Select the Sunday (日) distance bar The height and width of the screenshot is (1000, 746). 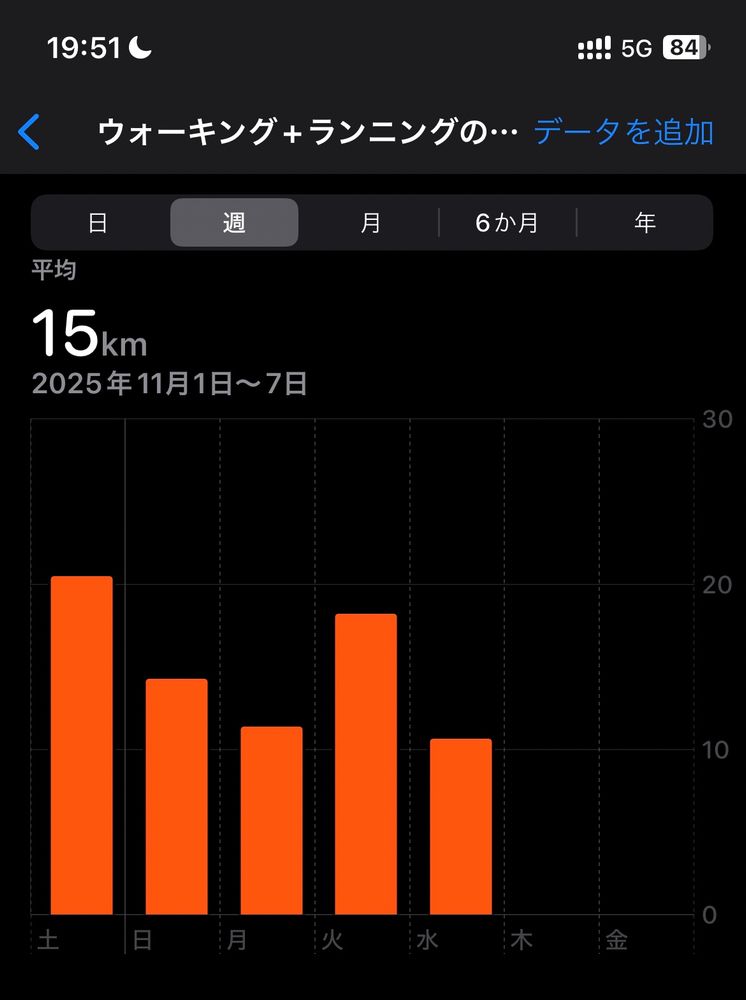point(177,796)
